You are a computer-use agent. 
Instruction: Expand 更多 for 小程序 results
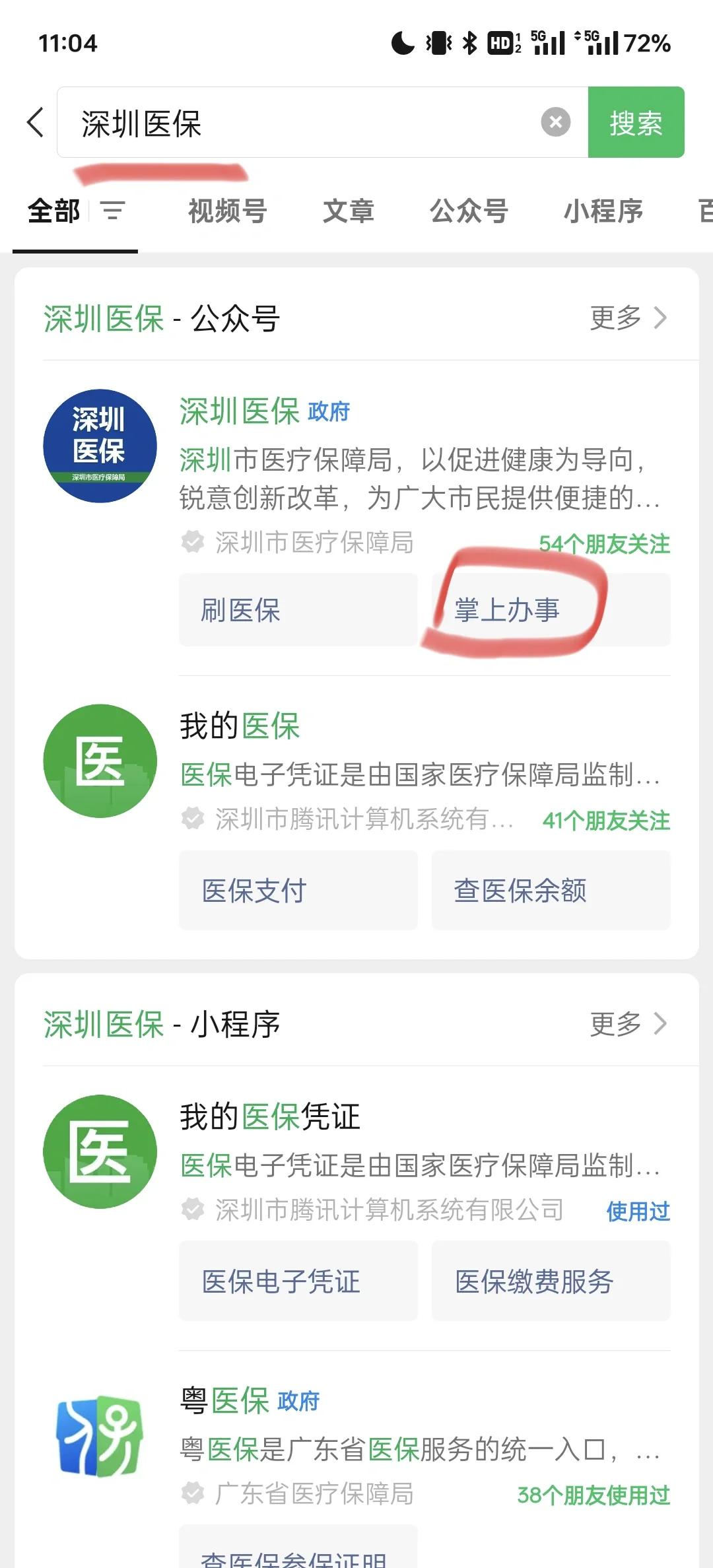pos(627,1023)
